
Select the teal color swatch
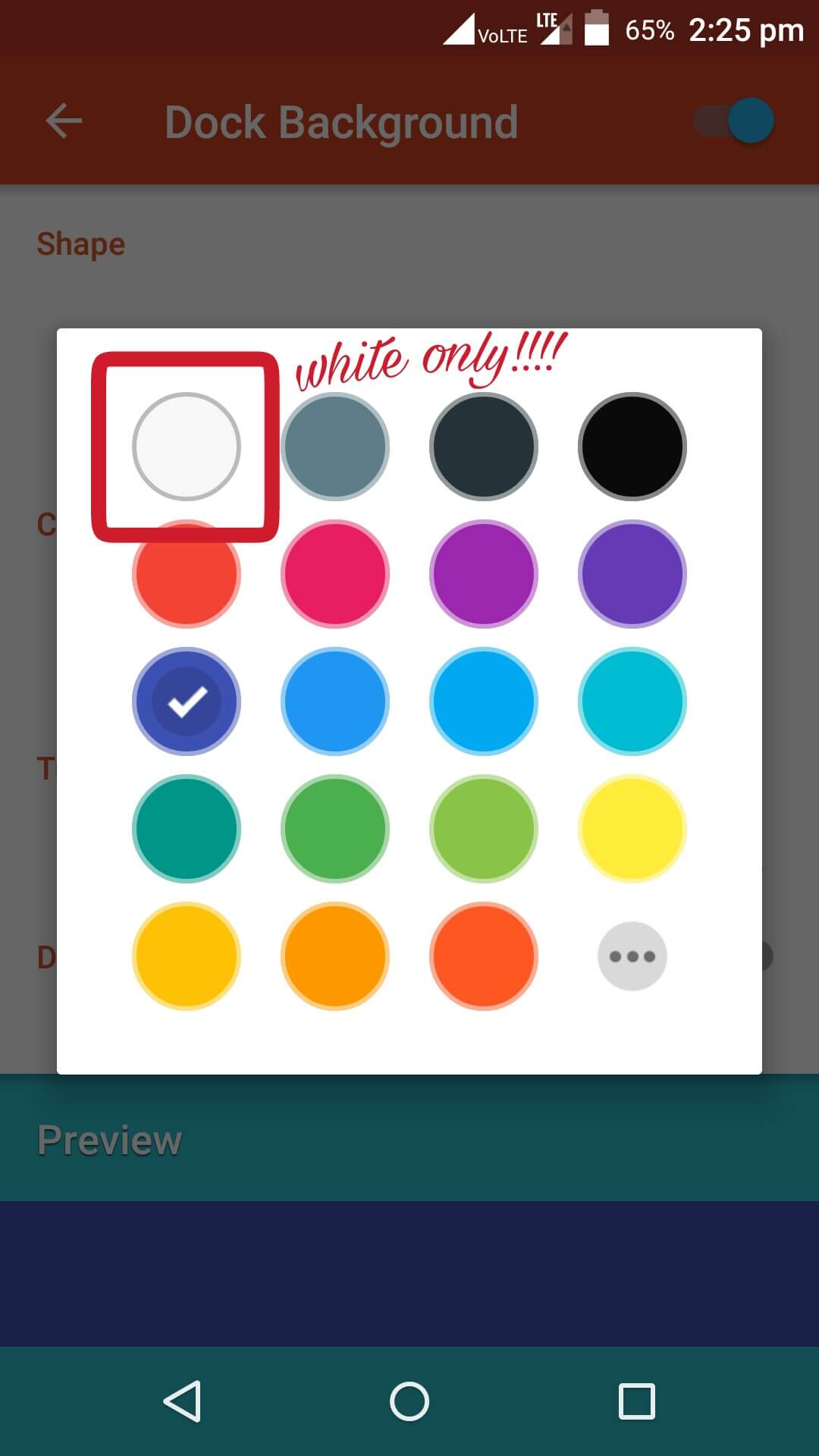(x=187, y=829)
